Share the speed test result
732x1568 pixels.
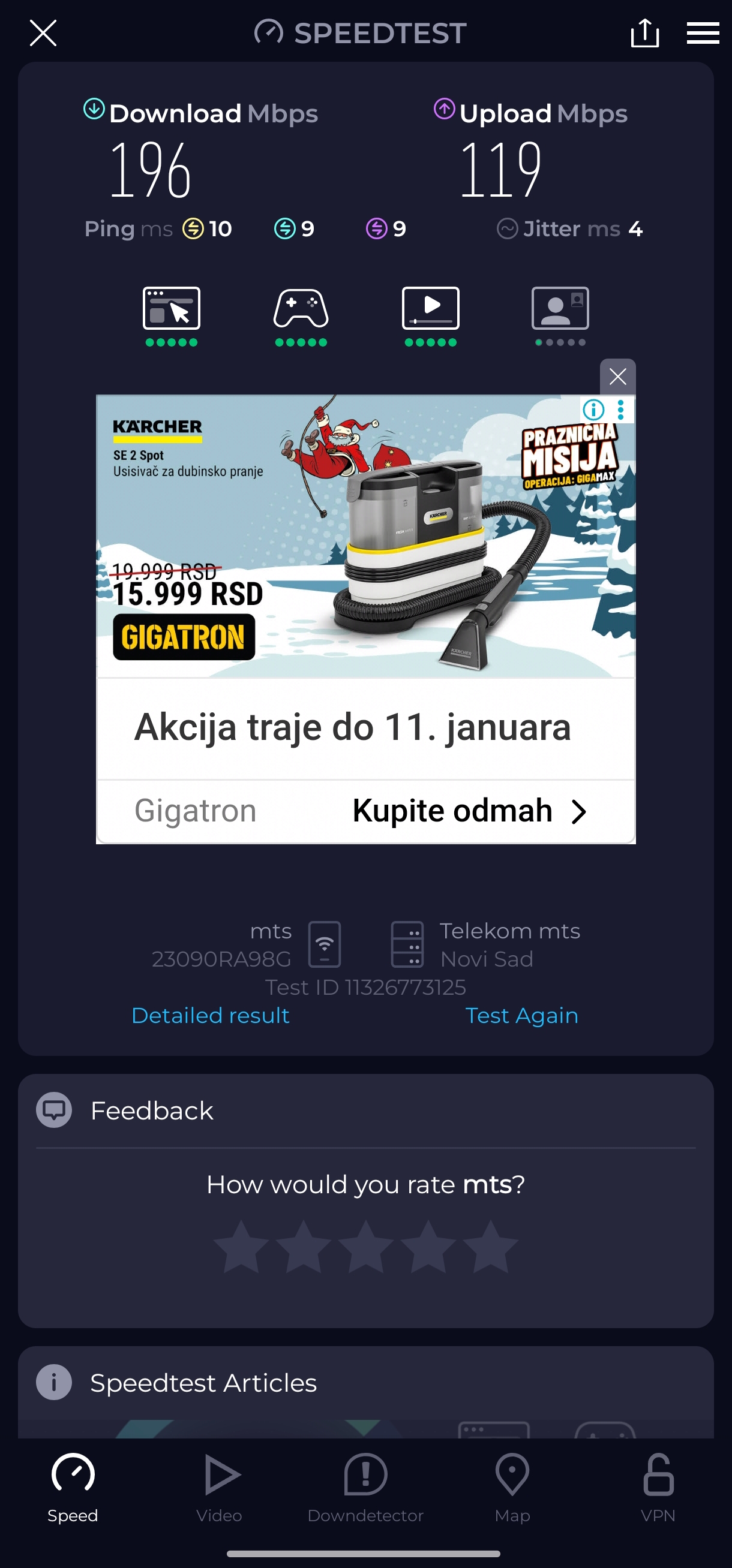(644, 33)
